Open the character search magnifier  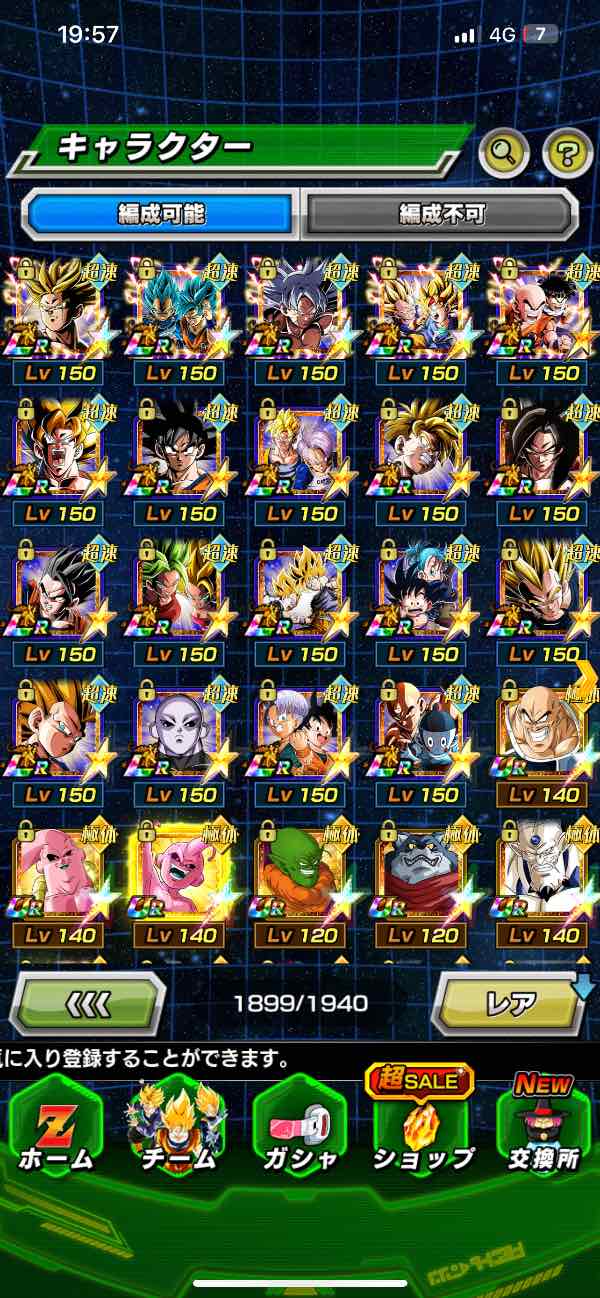(x=504, y=153)
